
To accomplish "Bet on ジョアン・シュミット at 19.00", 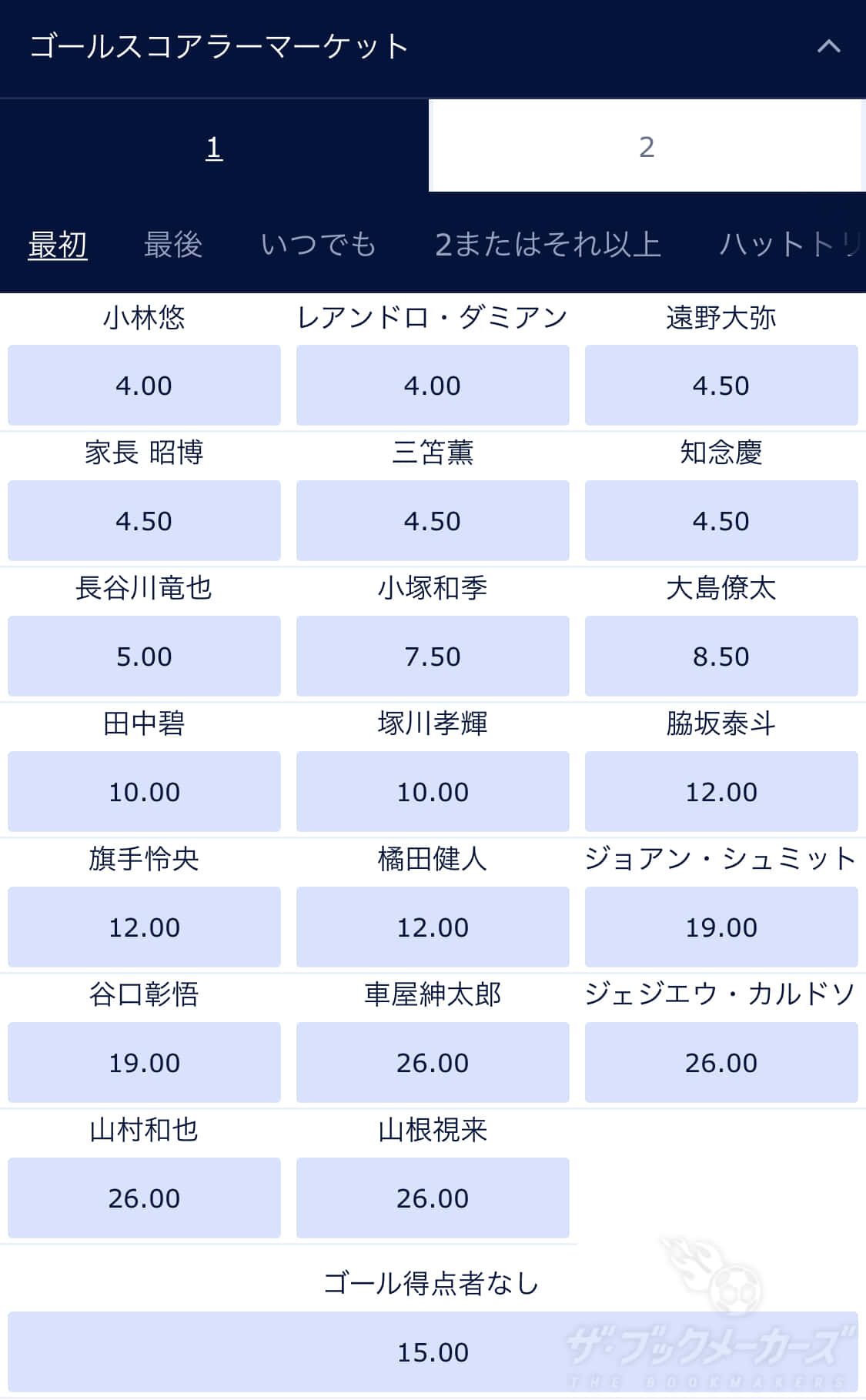I will [721, 927].
